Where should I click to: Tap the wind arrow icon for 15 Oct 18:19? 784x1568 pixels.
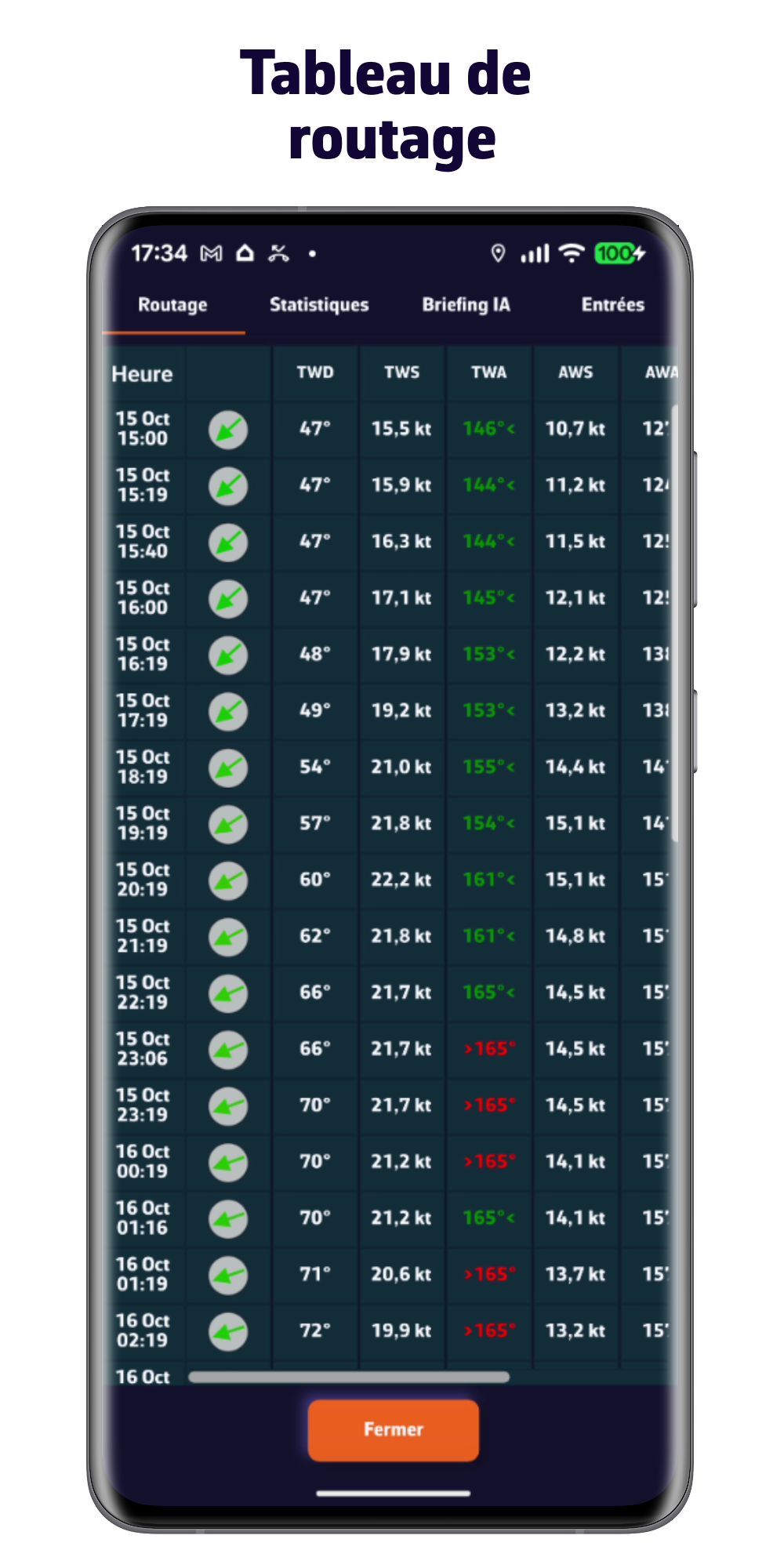tap(227, 767)
